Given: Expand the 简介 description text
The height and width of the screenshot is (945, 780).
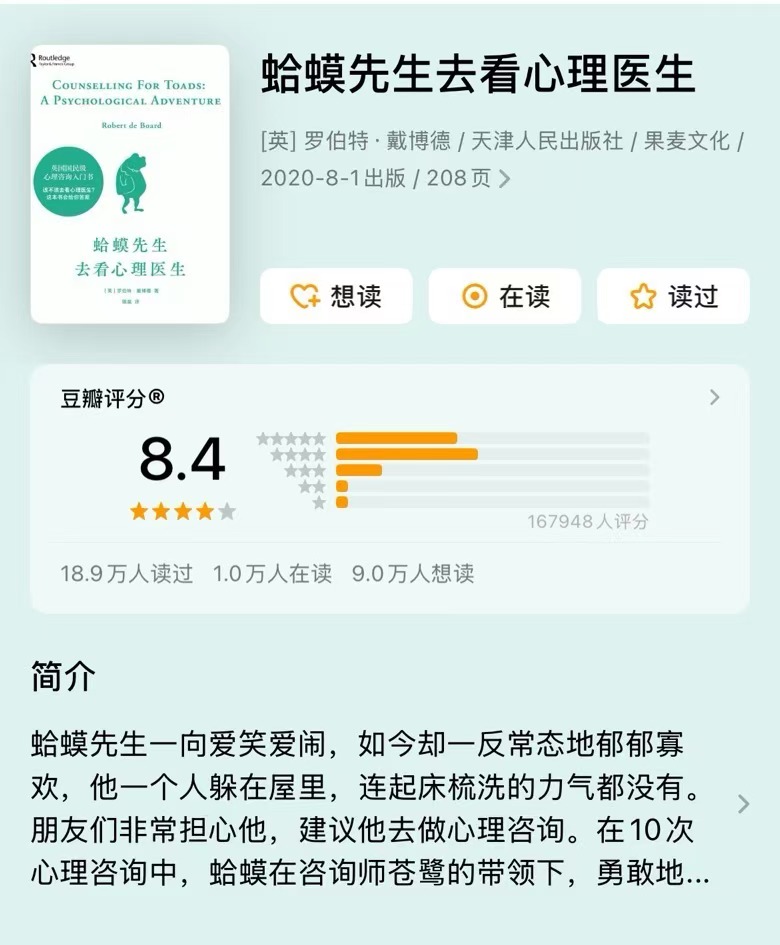Looking at the screenshot, I should [743, 803].
